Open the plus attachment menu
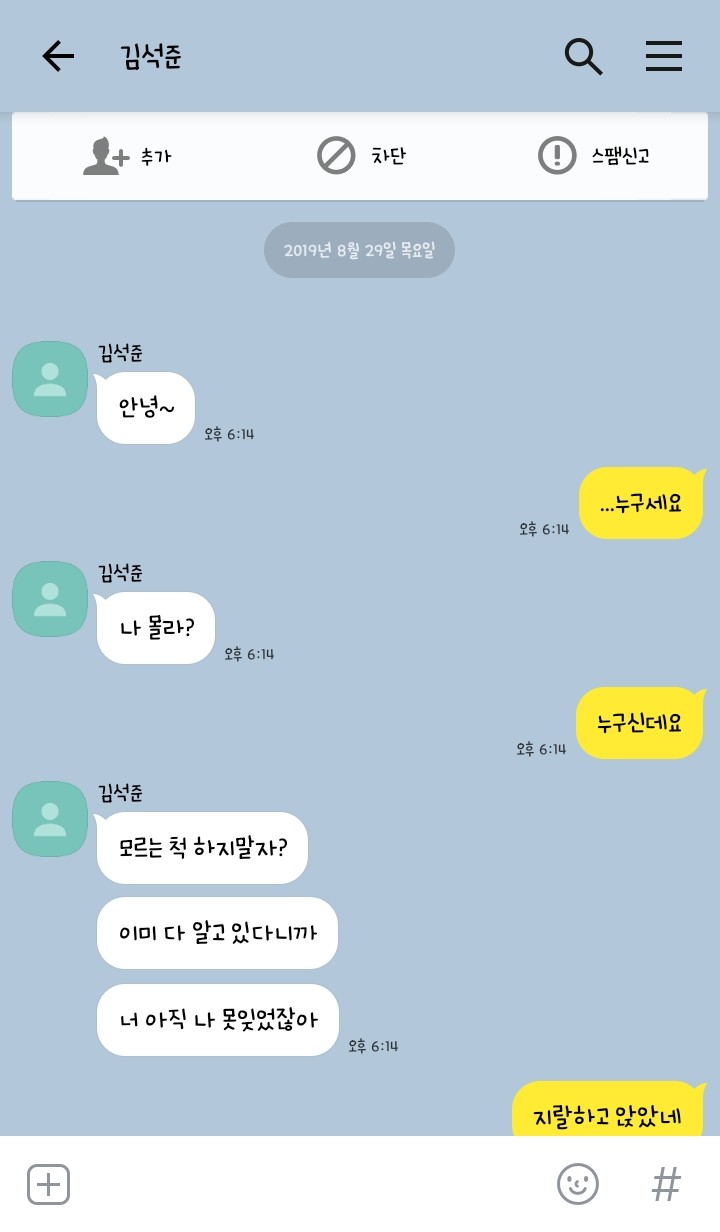Viewport: 720px width, 1232px height. (48, 1185)
